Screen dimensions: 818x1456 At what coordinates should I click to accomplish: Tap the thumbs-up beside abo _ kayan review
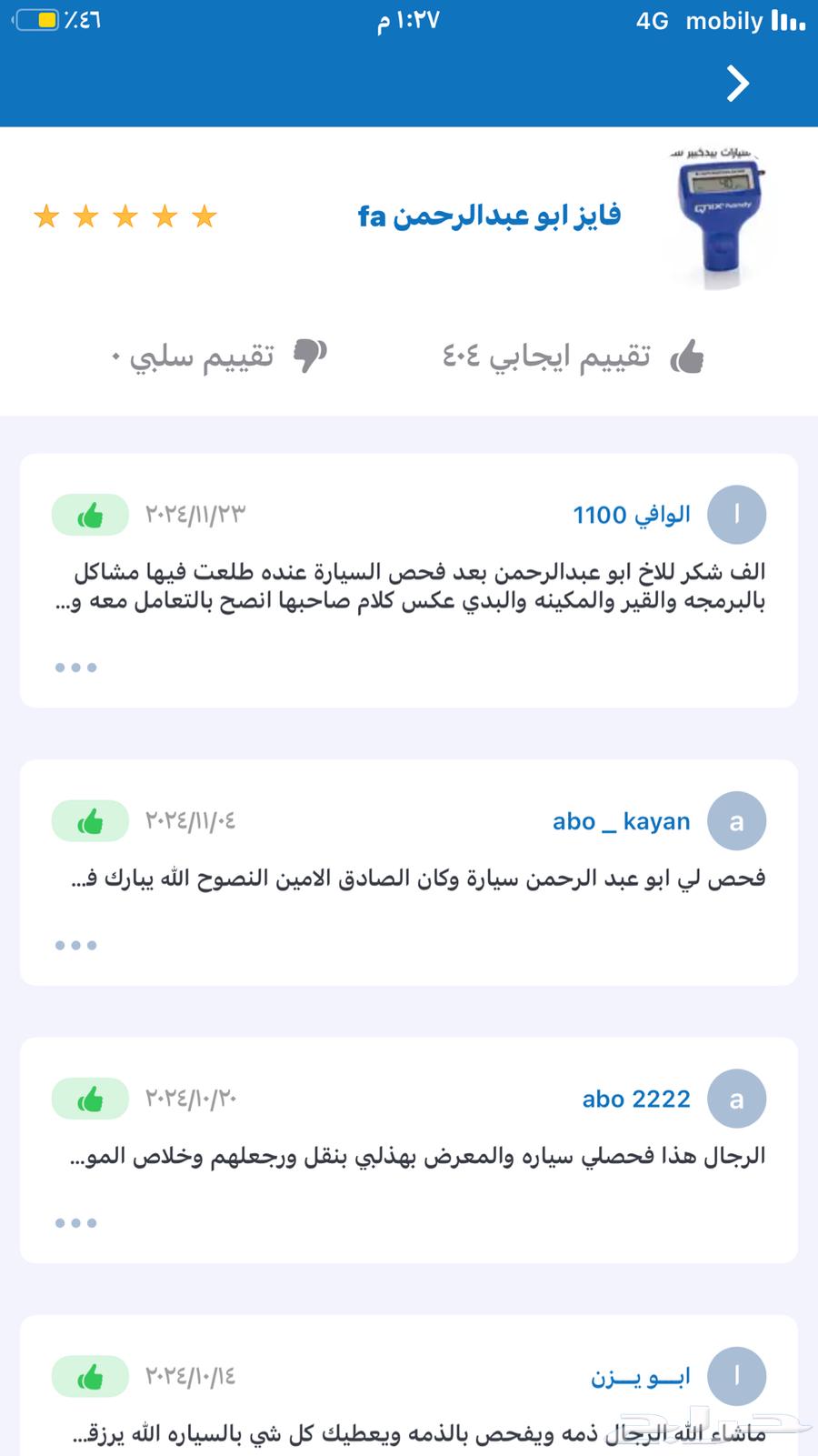click(89, 819)
